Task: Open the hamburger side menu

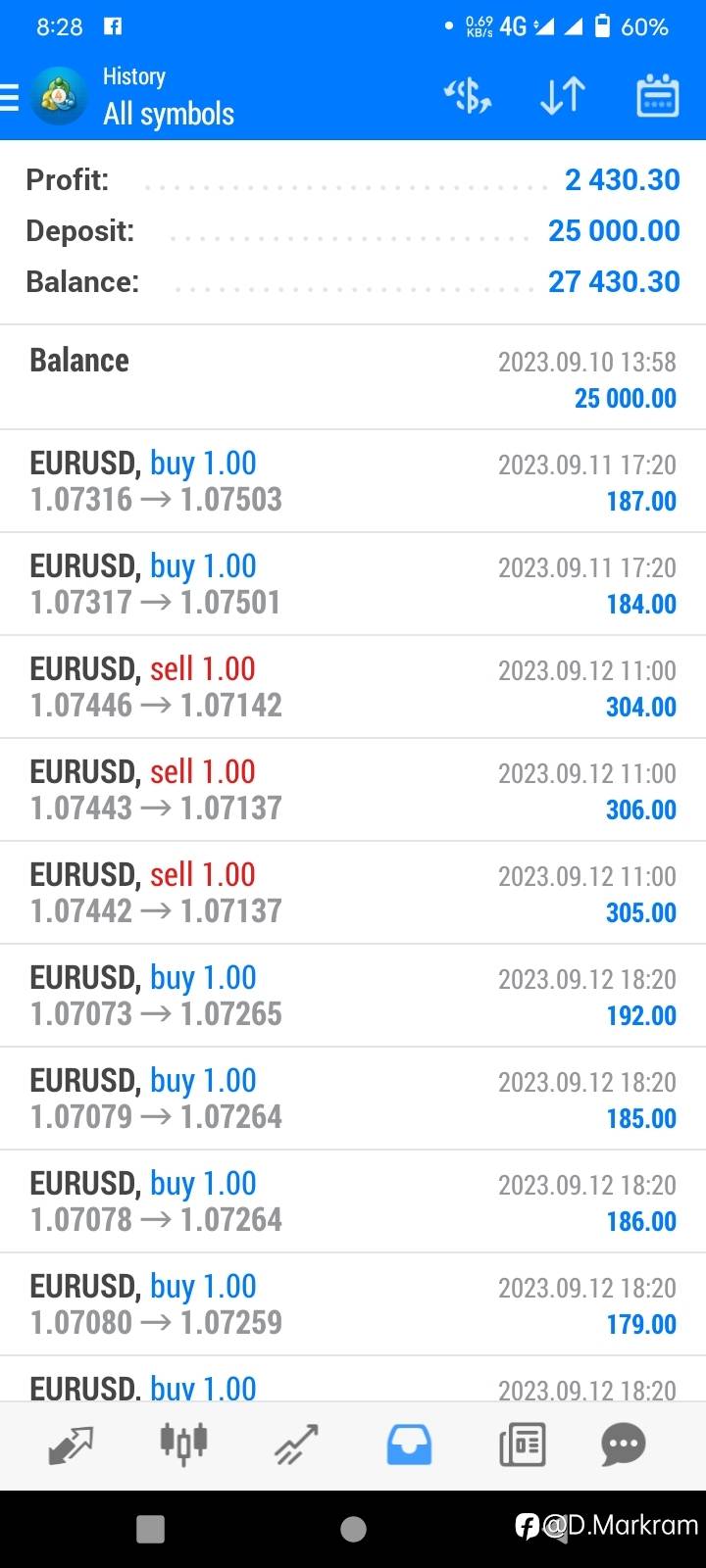Action: [x=12, y=98]
